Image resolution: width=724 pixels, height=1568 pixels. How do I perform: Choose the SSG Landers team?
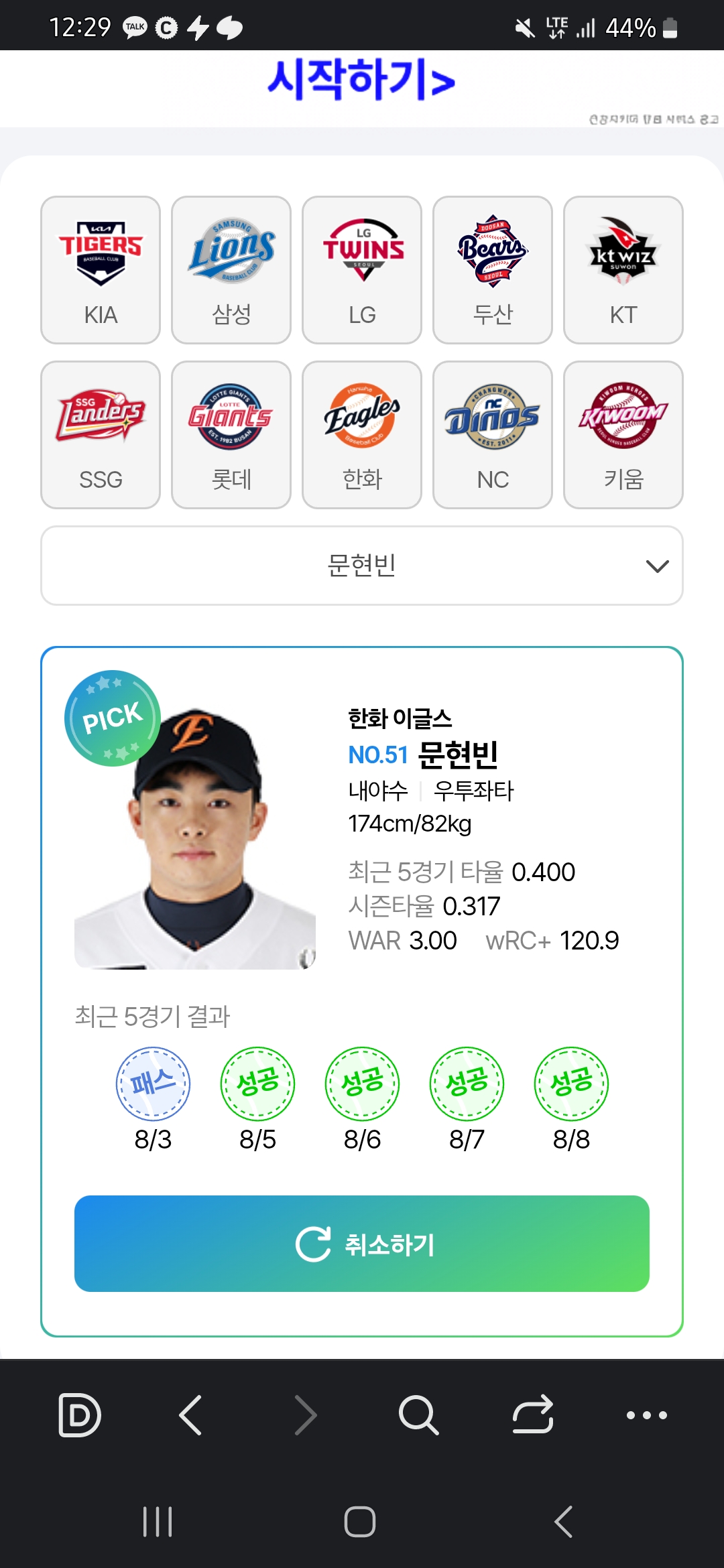[101, 434]
